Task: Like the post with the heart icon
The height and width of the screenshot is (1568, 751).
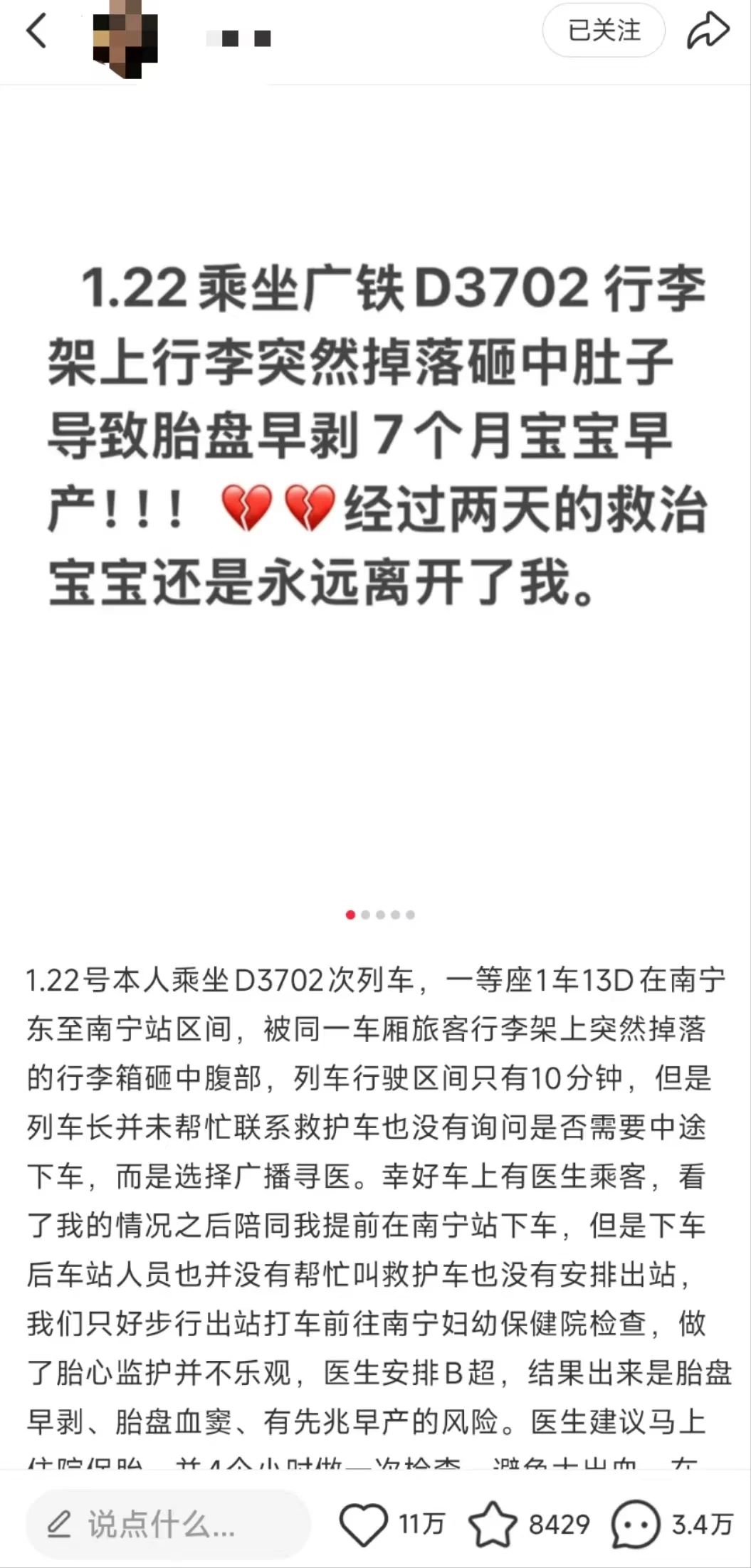Action: pos(364,1524)
